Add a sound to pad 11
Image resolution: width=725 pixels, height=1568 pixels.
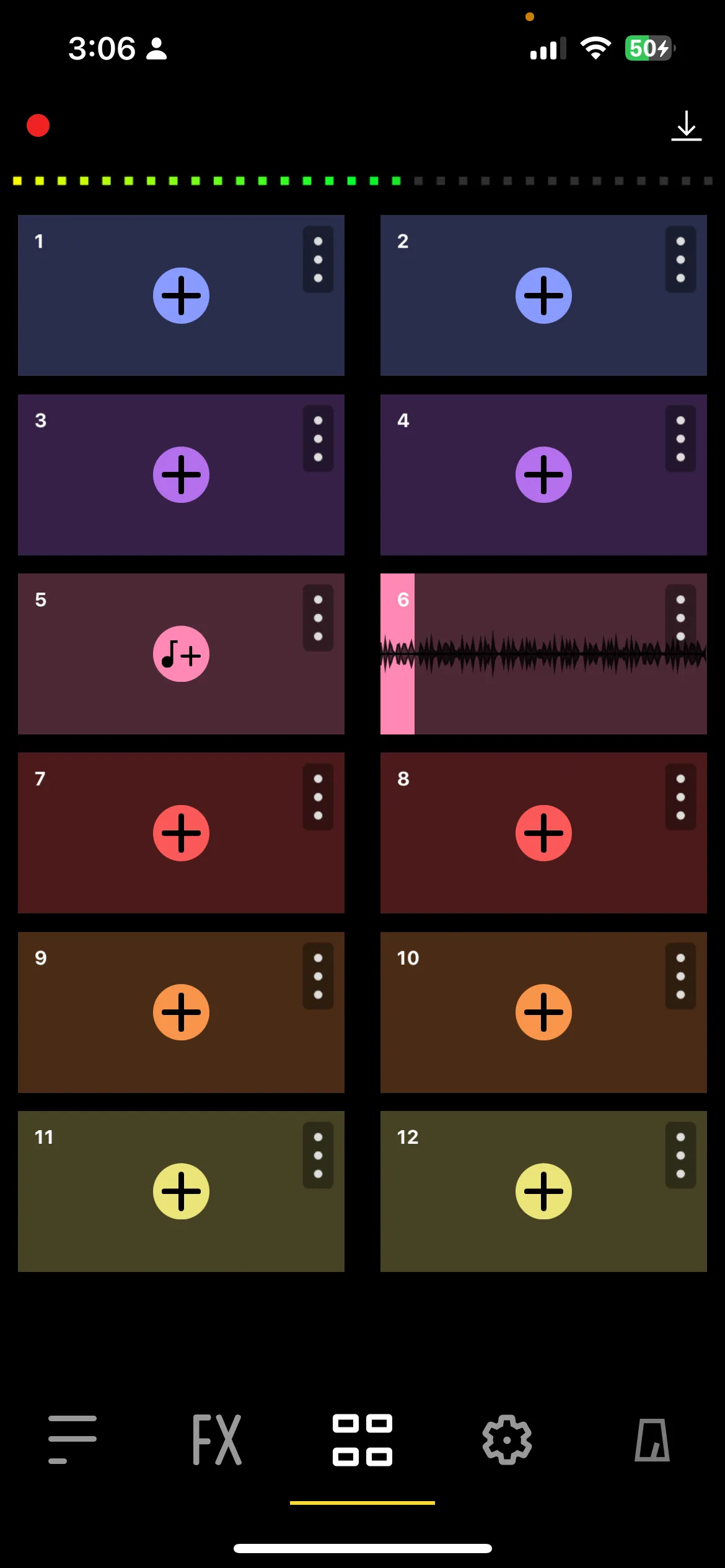(181, 1191)
